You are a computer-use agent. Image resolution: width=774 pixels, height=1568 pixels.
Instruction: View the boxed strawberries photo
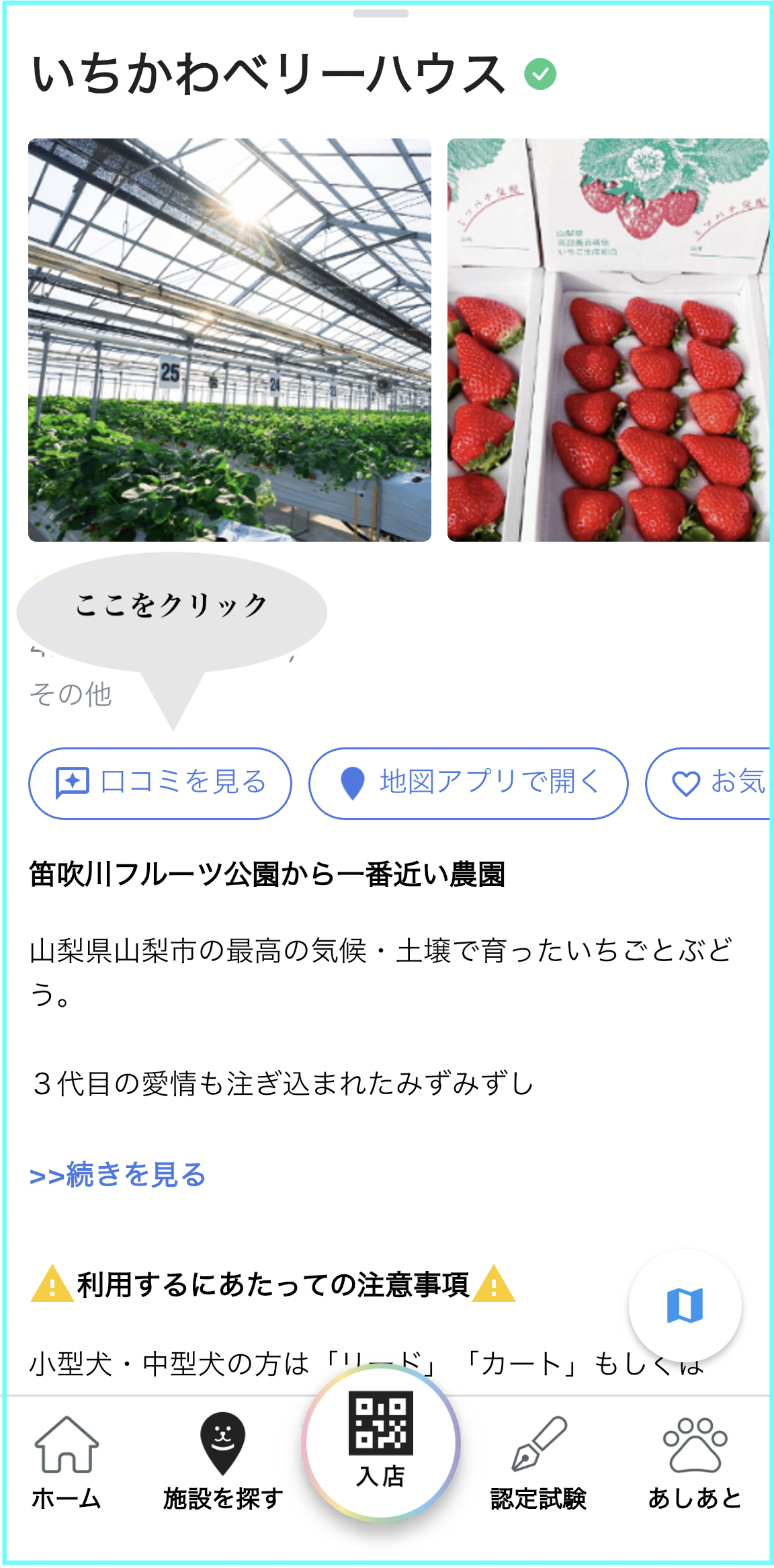click(608, 340)
